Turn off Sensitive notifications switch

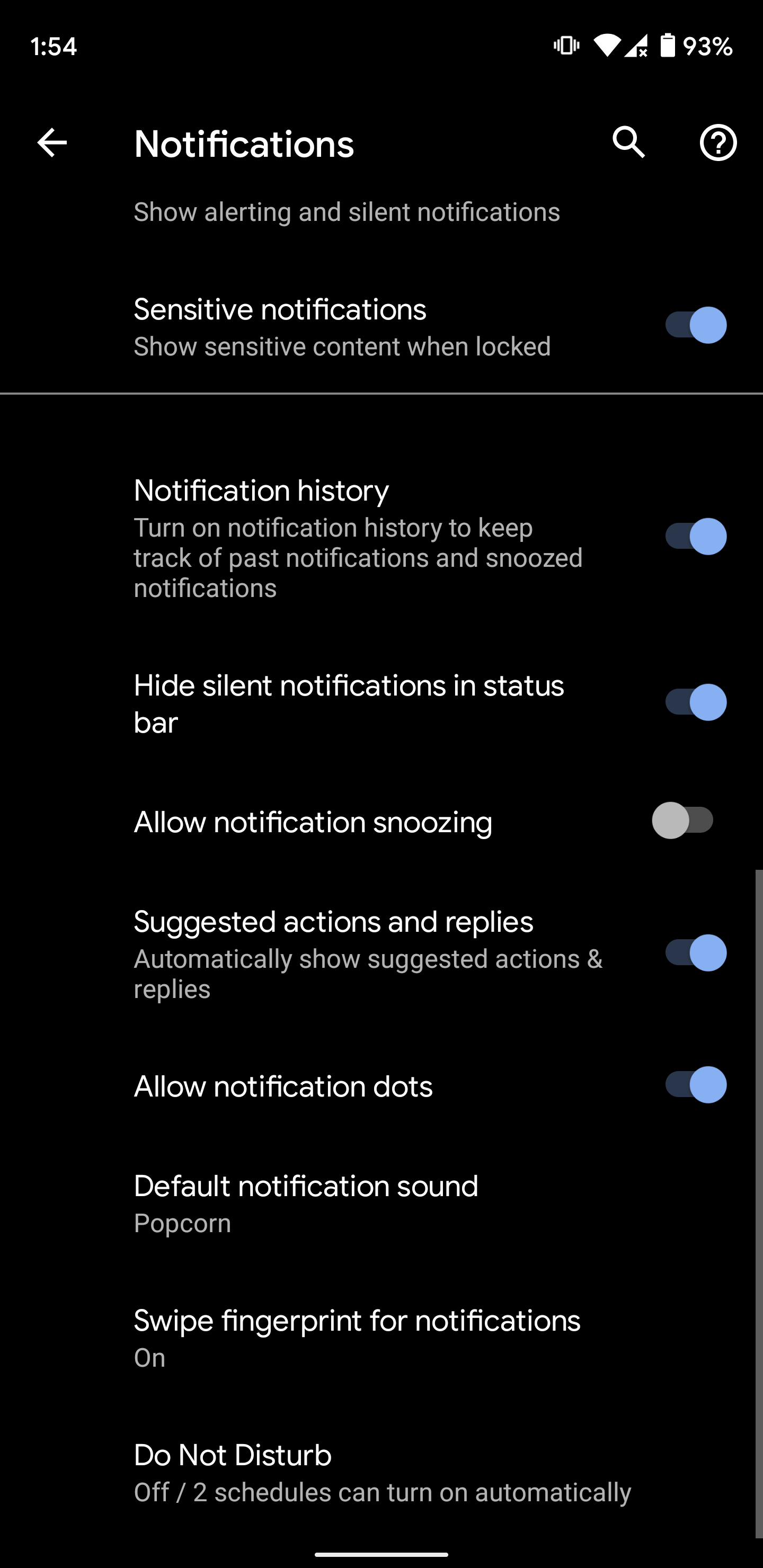tap(695, 326)
